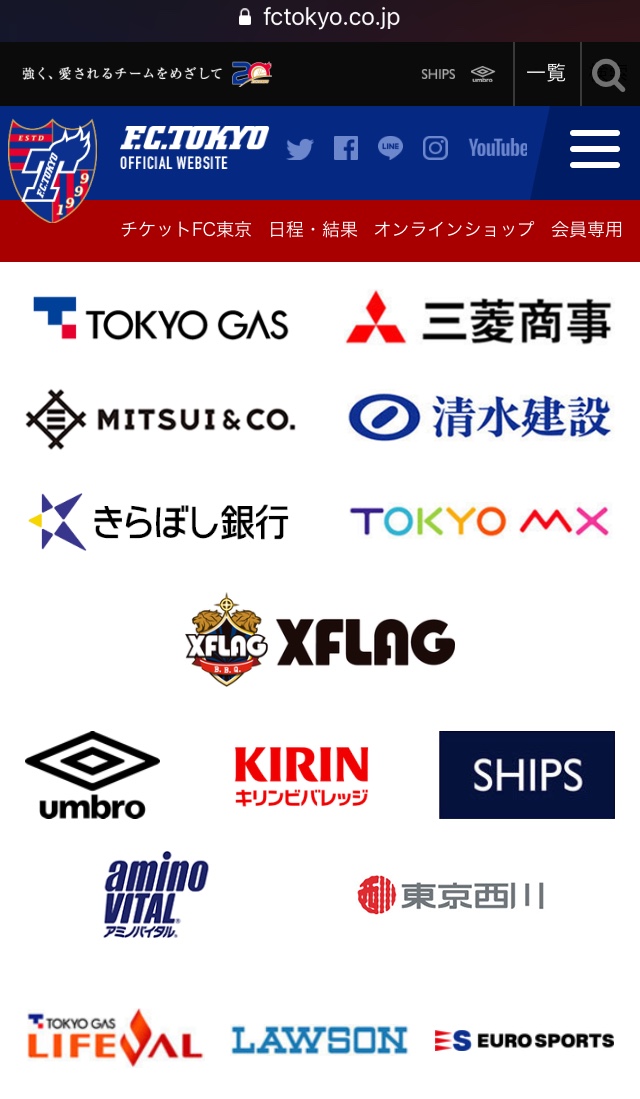Open the YouTube channel link

click(x=498, y=149)
